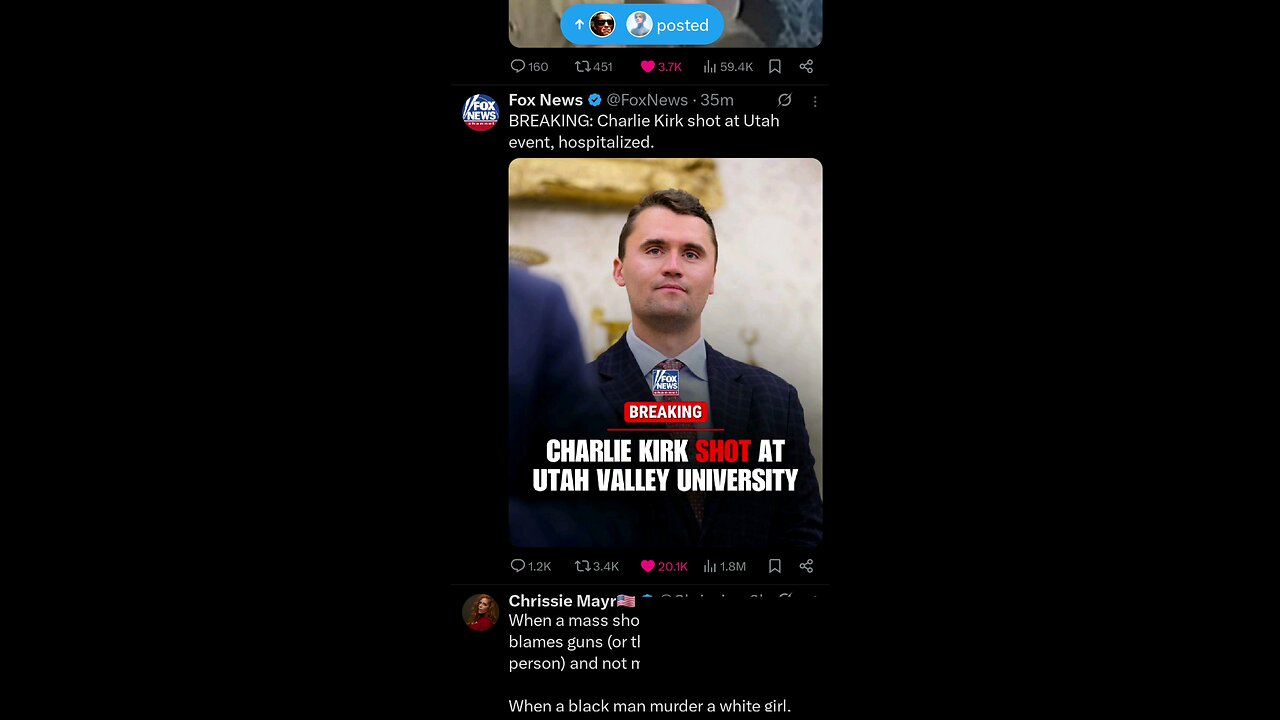
Task: Repost the Fox News breaking post
Action: 583,566
